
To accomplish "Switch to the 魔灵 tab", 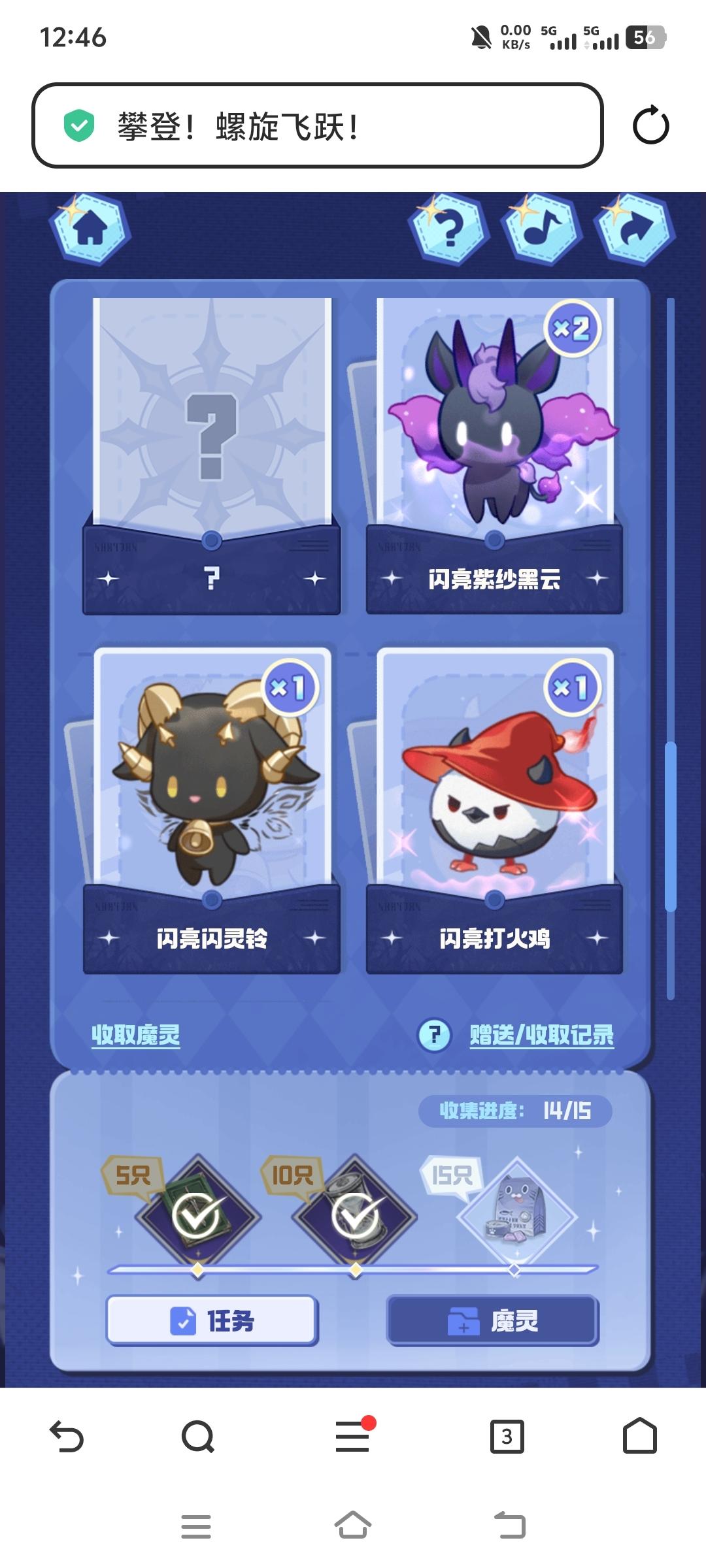I will (493, 1321).
